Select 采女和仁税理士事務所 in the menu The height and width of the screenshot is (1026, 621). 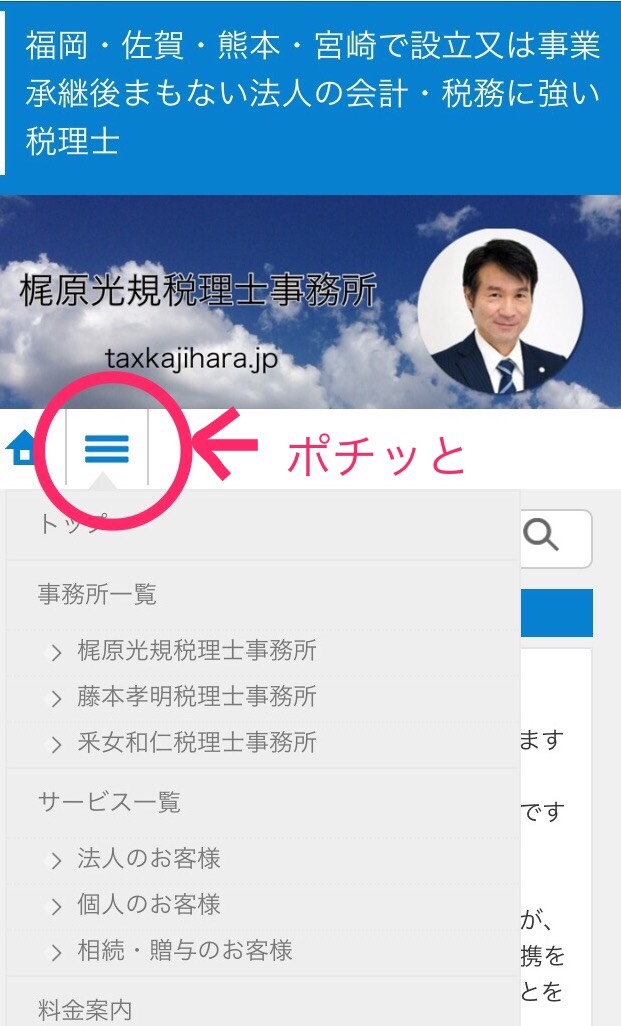coord(196,742)
